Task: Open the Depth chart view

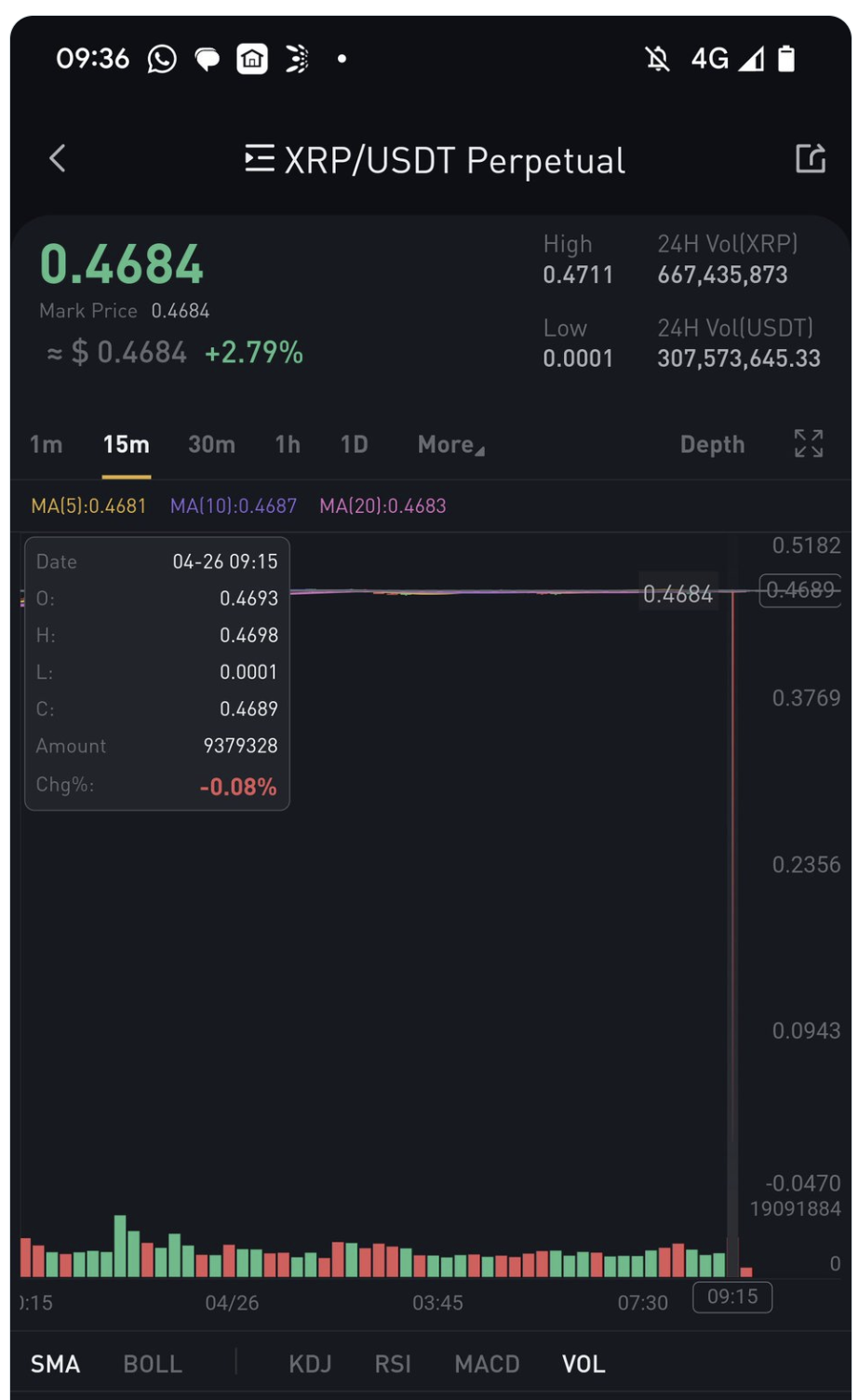Action: (712, 445)
